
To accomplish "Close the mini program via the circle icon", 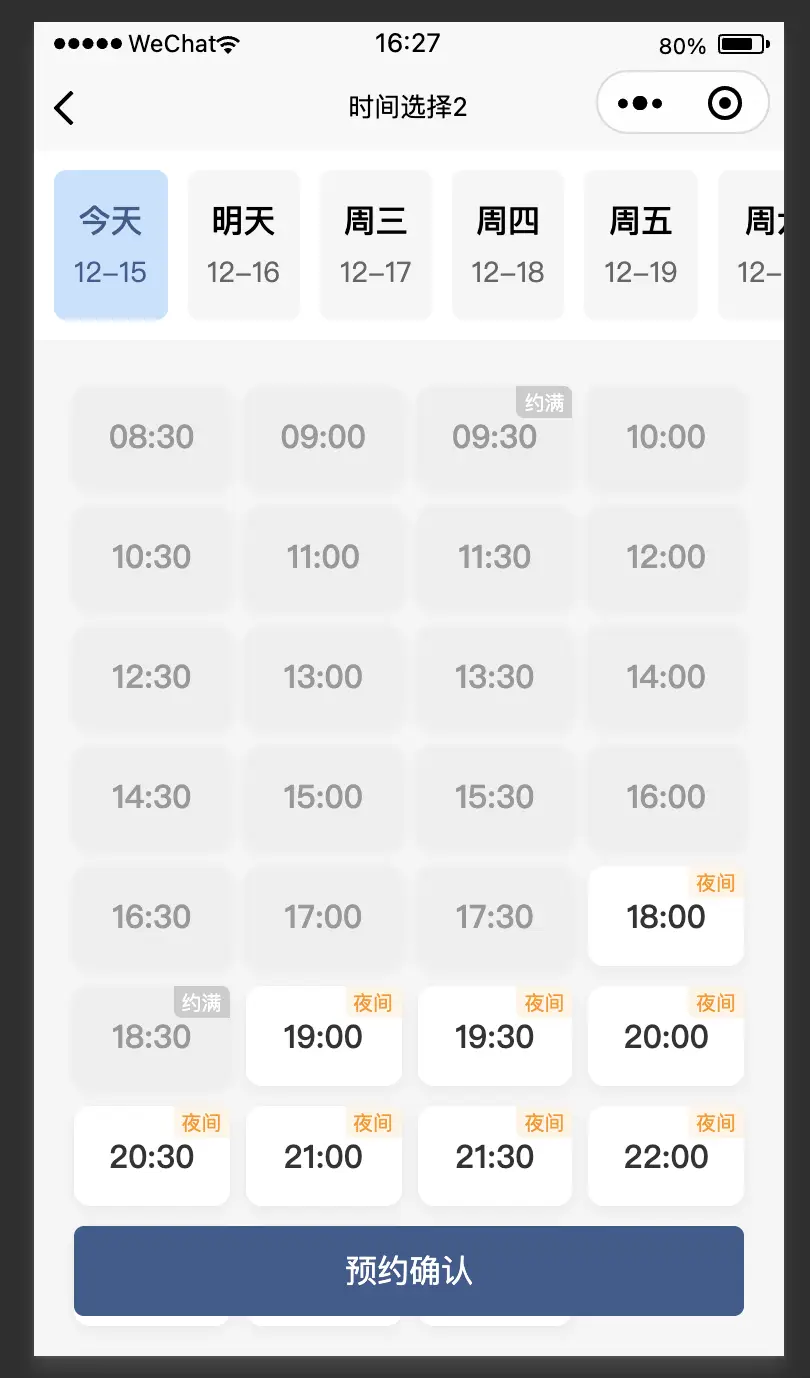I will (725, 103).
